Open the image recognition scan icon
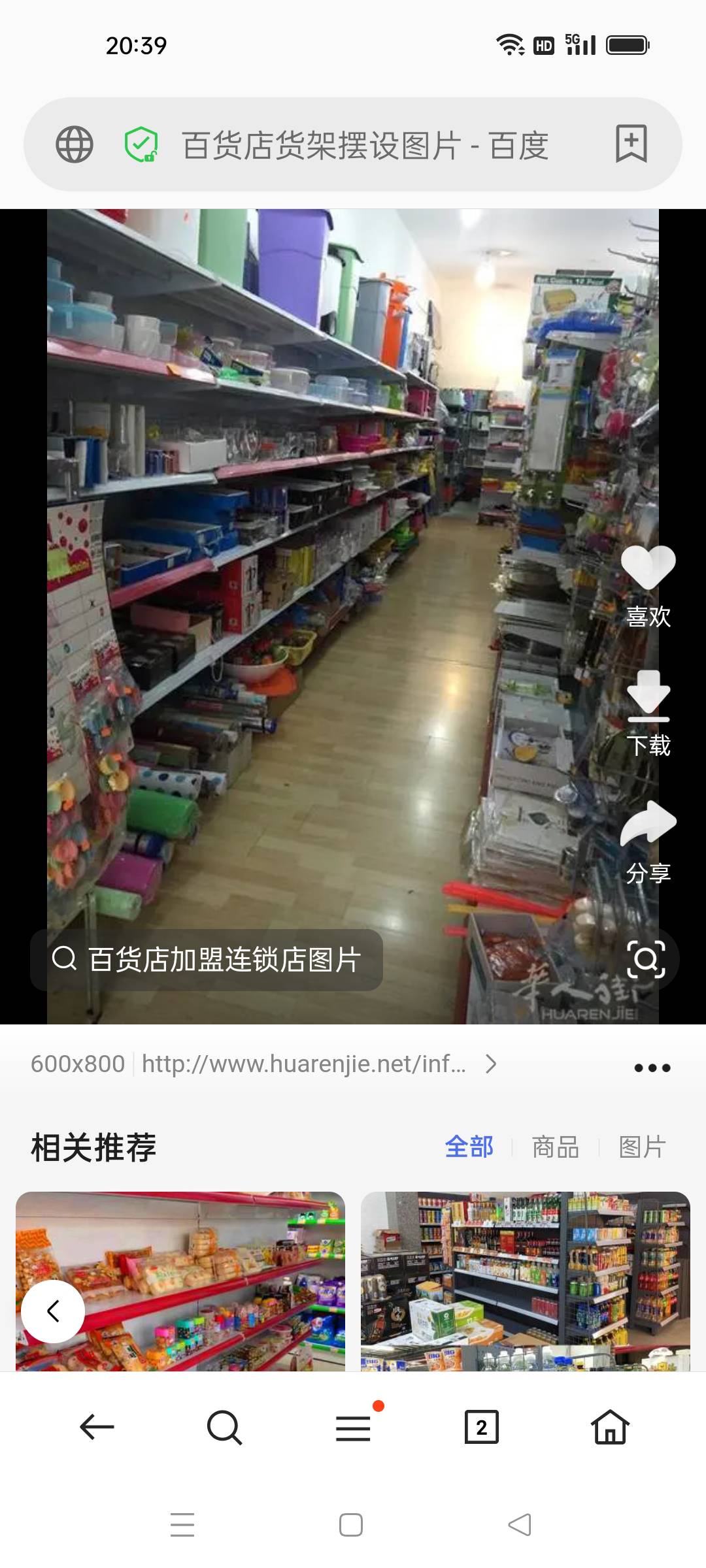 point(646,959)
